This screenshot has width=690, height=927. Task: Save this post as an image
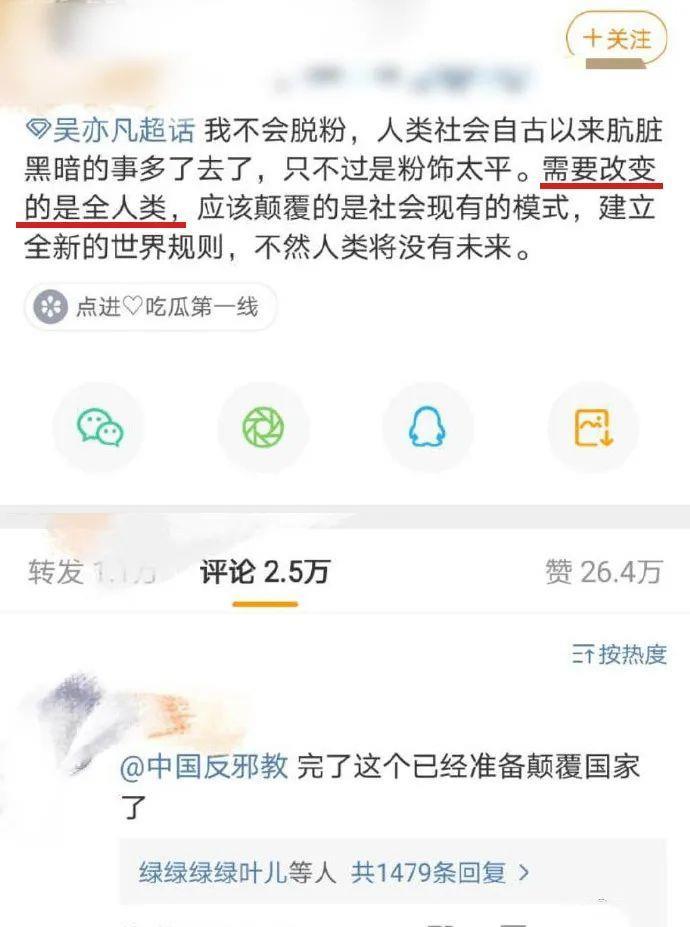click(593, 428)
